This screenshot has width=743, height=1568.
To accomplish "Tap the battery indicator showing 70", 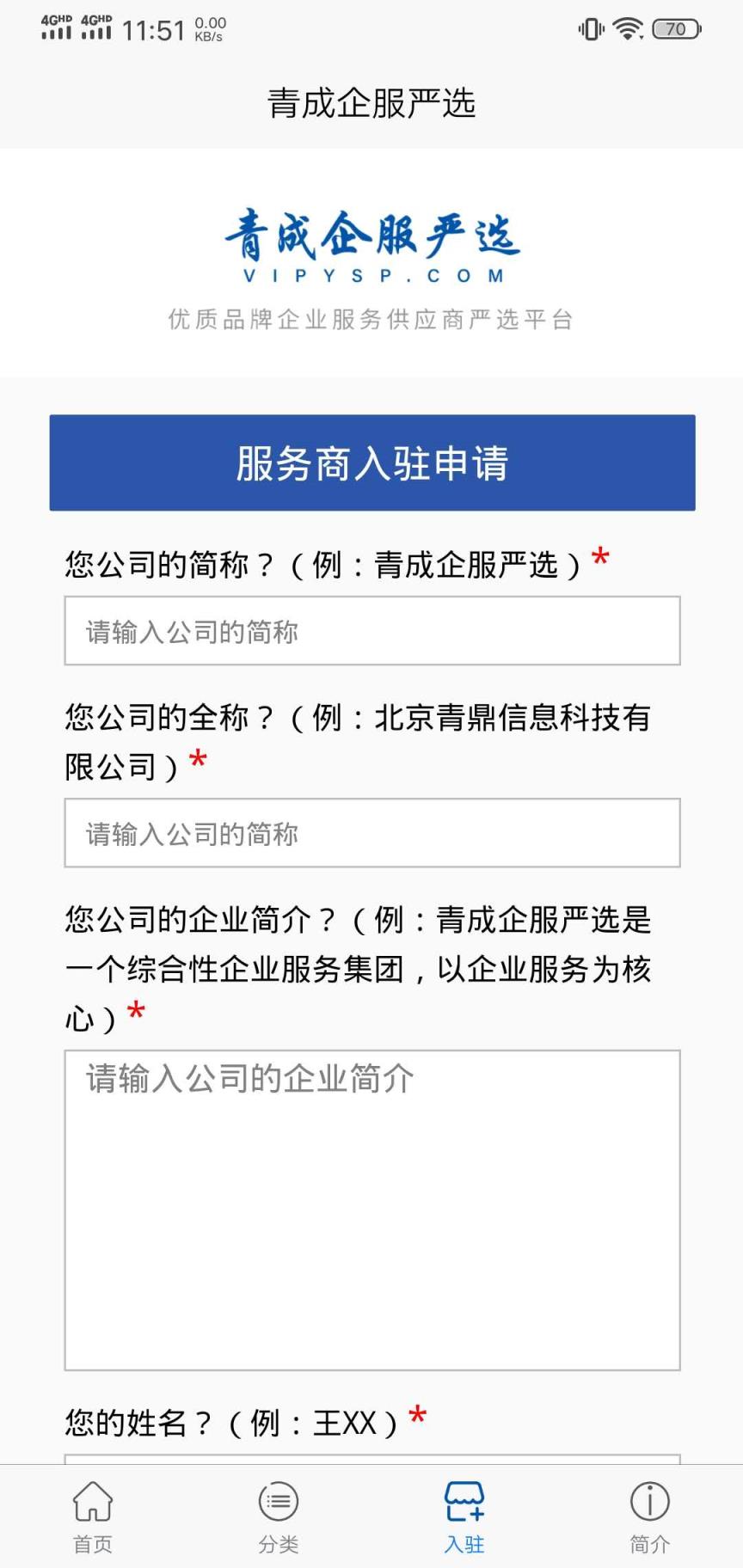I will 677,28.
